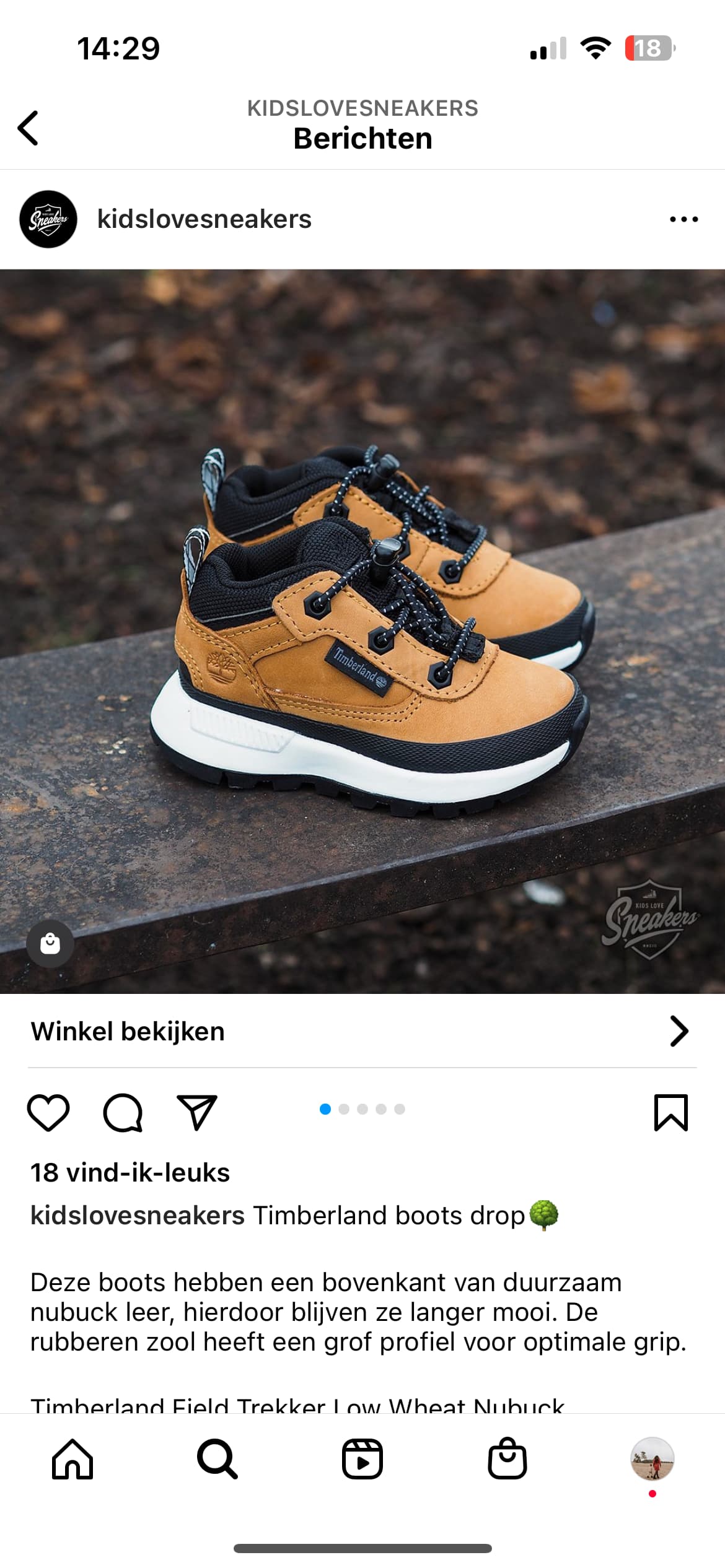
Task: Open Winkel bekijken
Action: pyautogui.click(x=362, y=1031)
